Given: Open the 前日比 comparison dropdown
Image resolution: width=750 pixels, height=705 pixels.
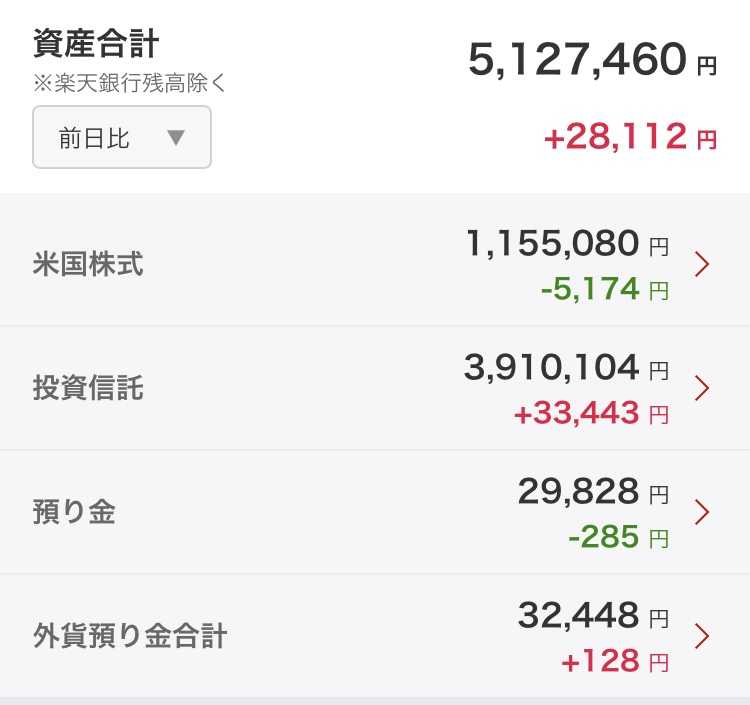Looking at the screenshot, I should [122, 137].
